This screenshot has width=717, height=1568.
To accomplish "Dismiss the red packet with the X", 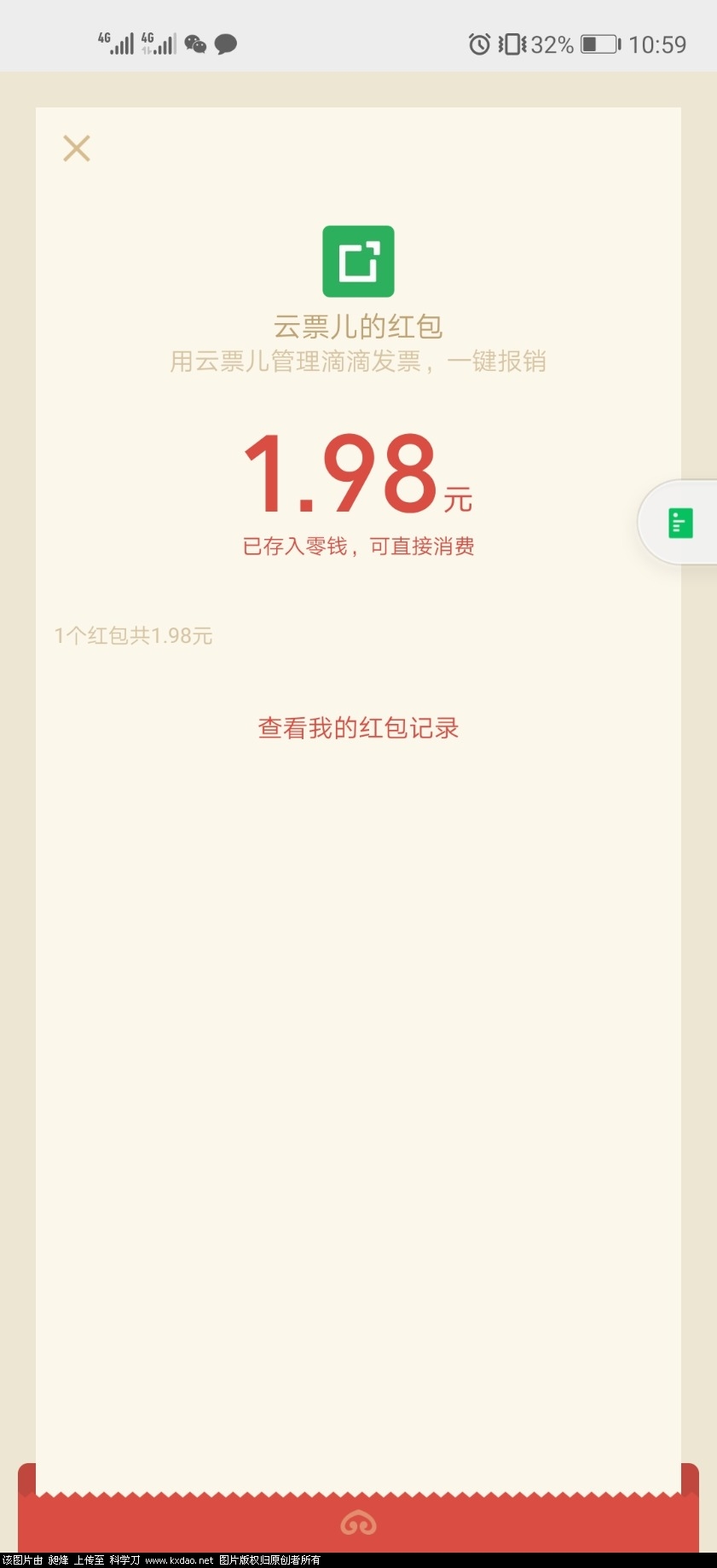I will (77, 148).
